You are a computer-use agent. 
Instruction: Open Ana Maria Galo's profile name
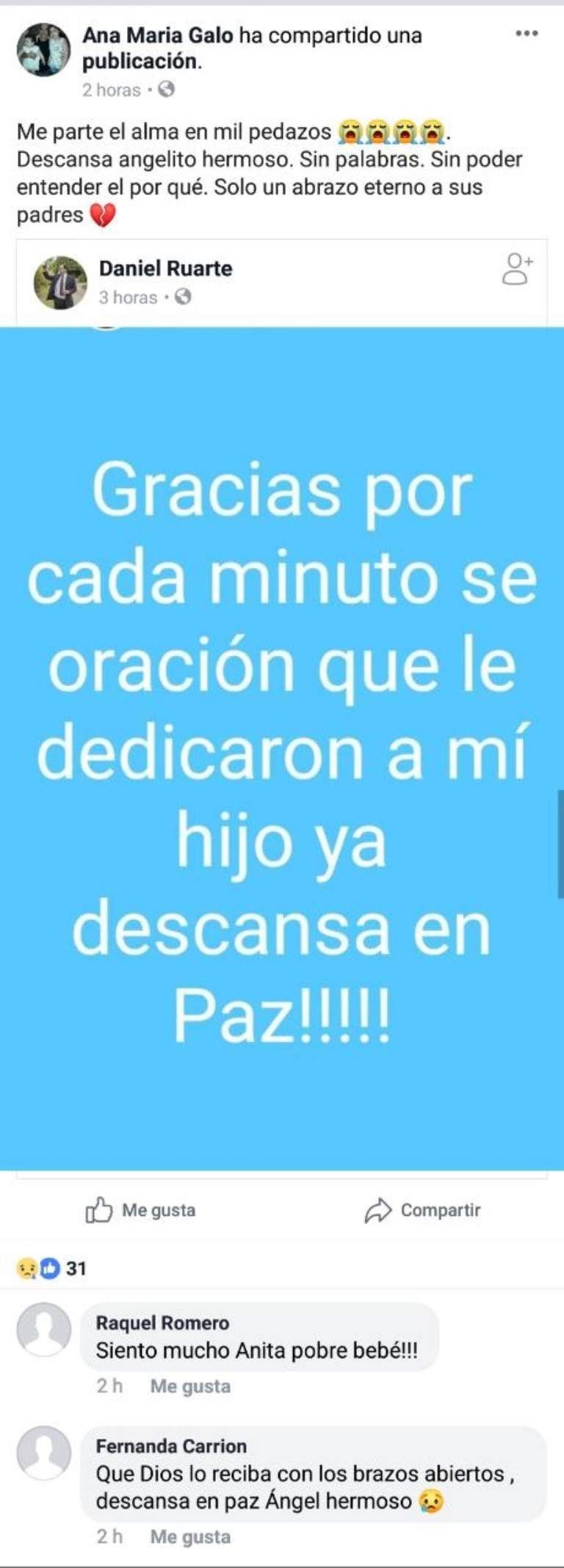157,35
